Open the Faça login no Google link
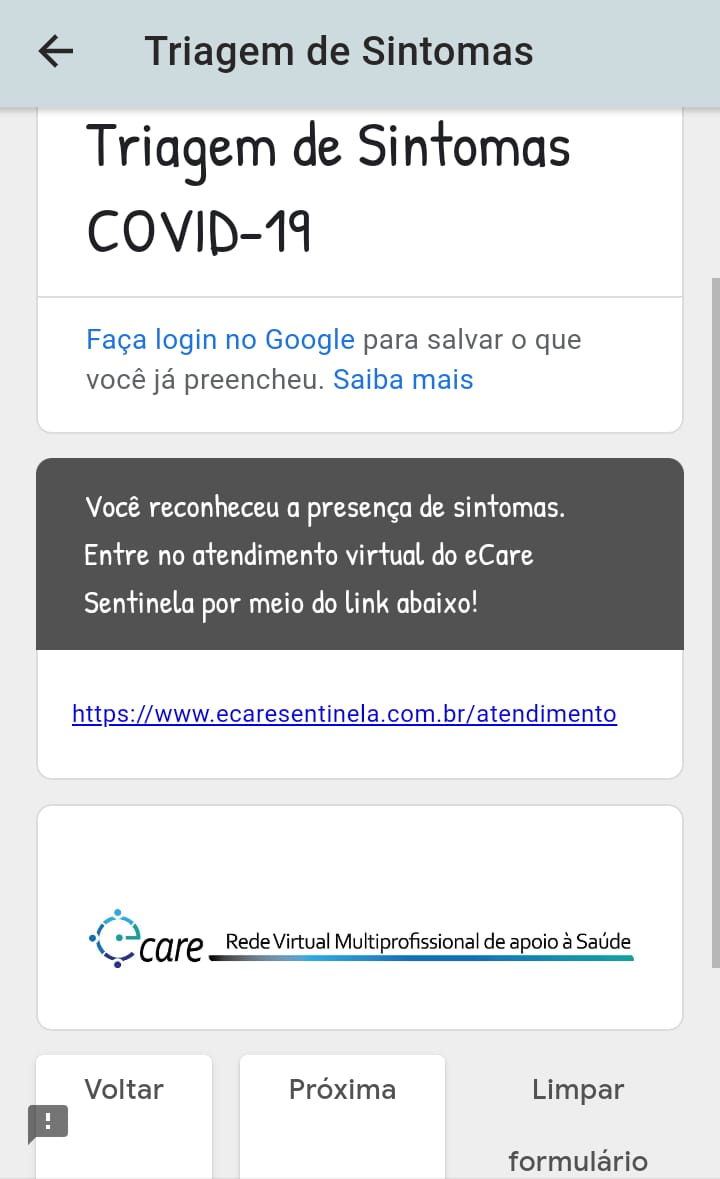720x1179 pixels. coord(220,340)
